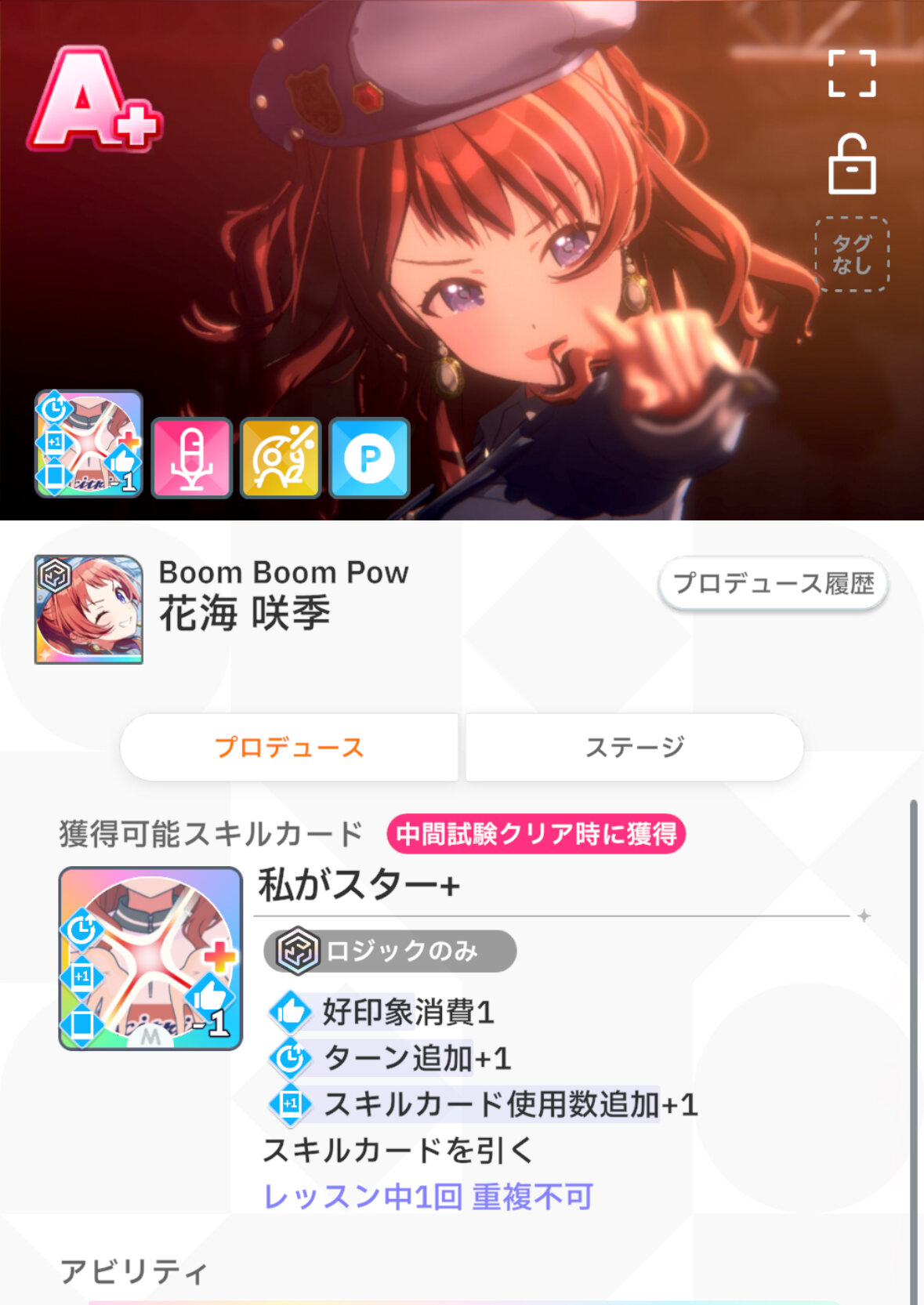The width and height of the screenshot is (924, 1305).
Task: Tap the pink microphone vocal icon
Action: click(x=192, y=458)
